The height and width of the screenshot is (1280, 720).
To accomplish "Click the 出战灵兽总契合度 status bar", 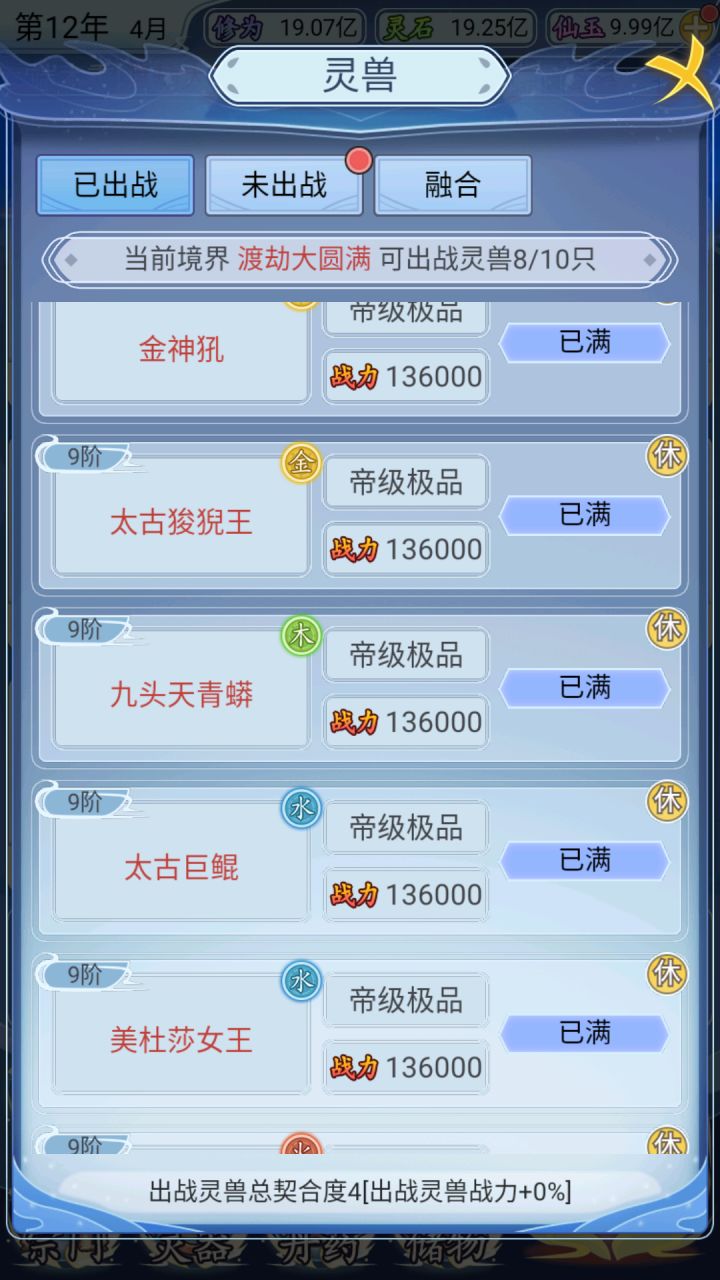I will (x=360, y=1189).
